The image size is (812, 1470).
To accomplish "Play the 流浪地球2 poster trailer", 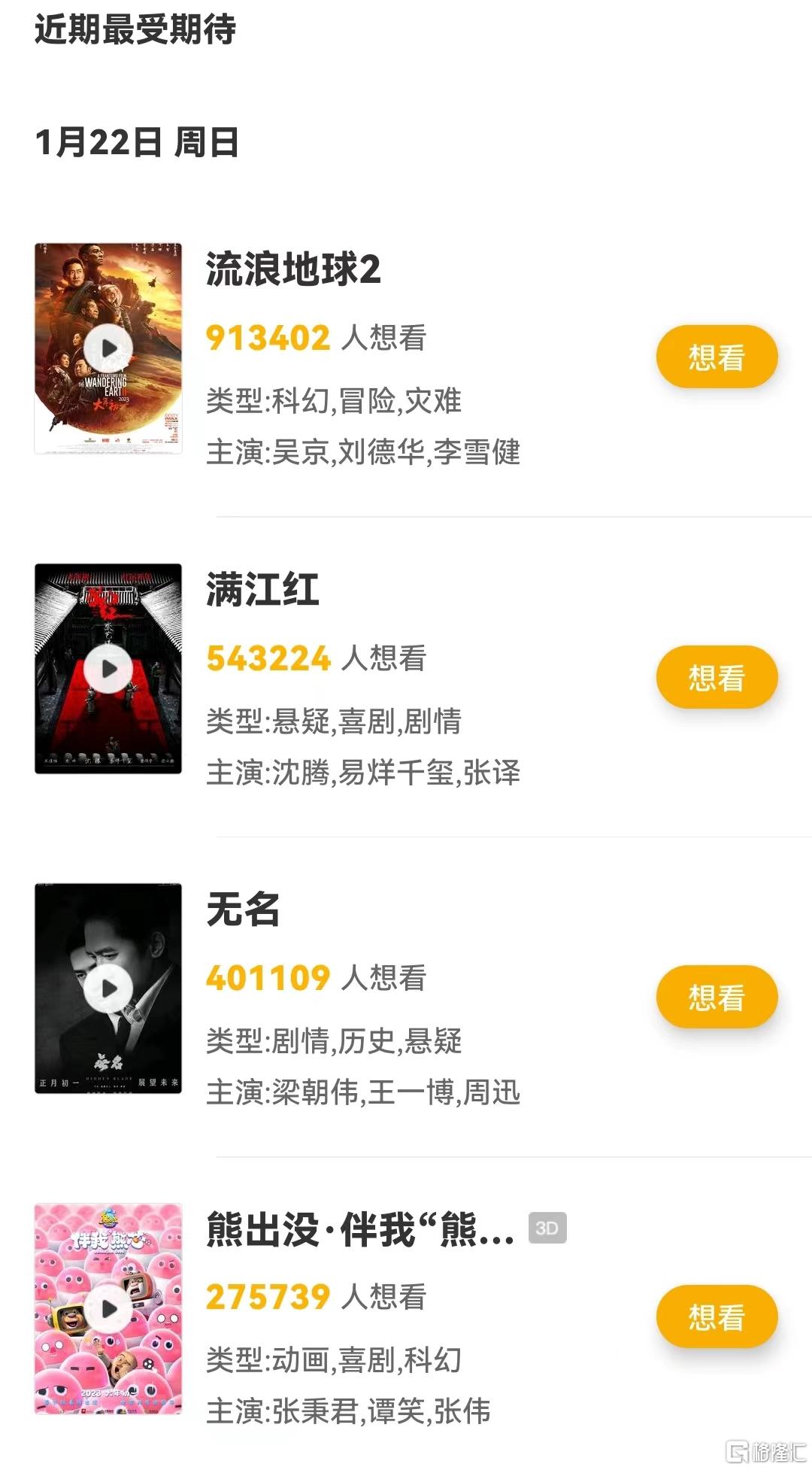I will (108, 348).
